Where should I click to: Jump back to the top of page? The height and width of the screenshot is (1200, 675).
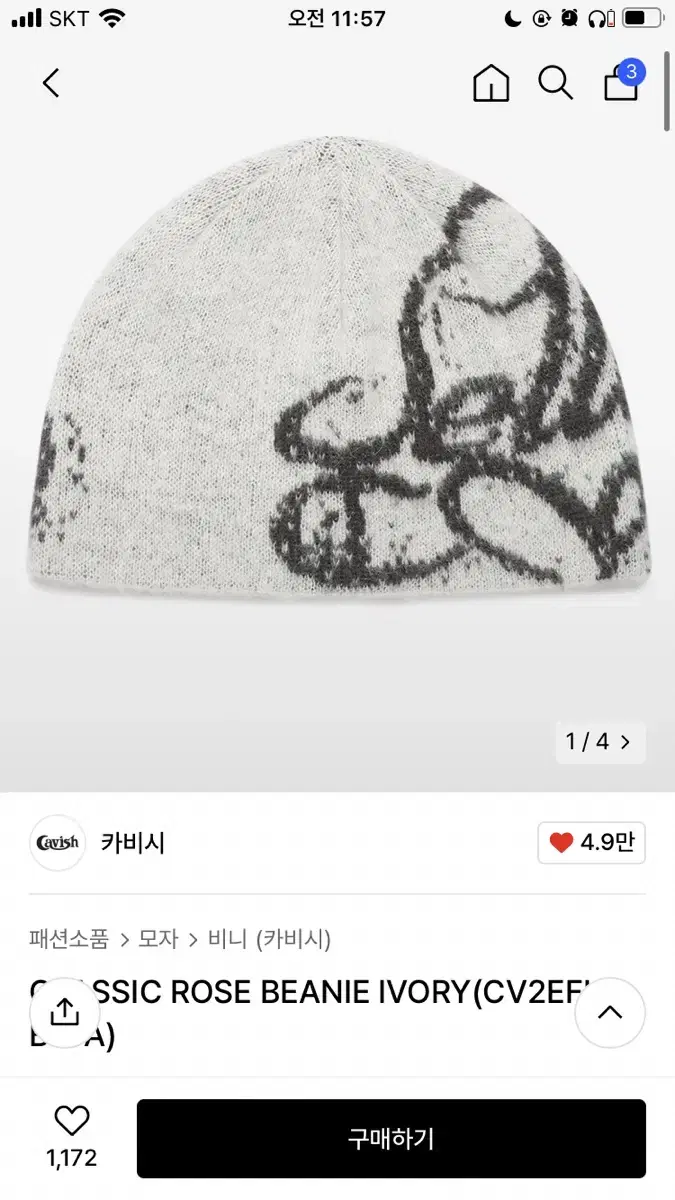(x=610, y=1012)
